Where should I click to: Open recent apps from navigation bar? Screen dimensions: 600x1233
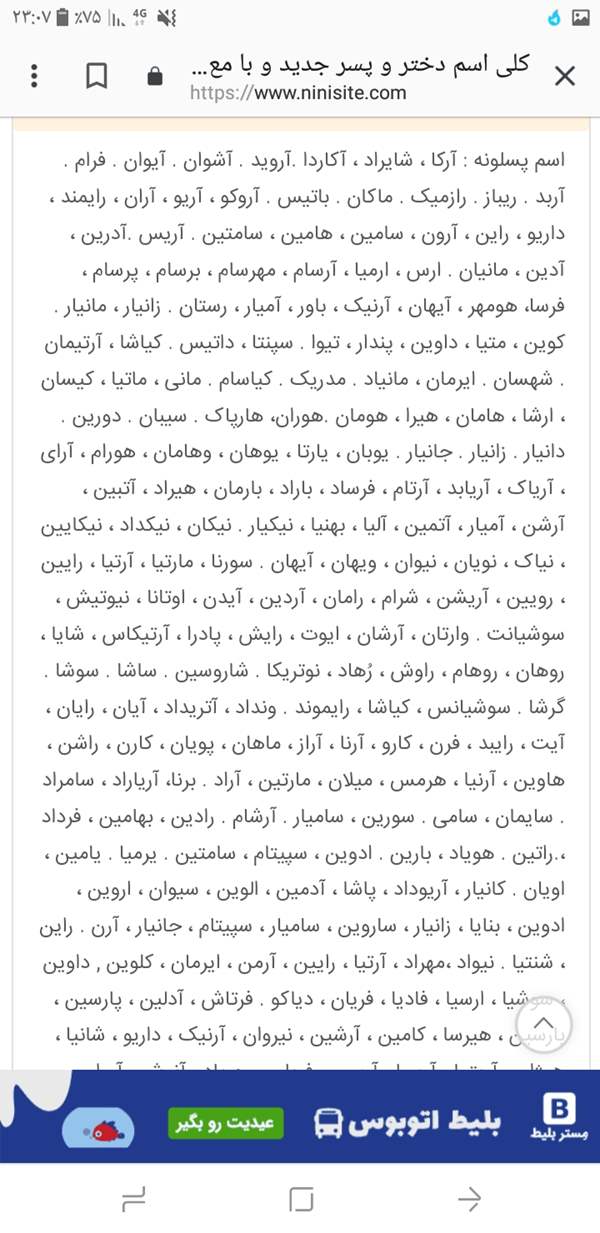coord(133,1197)
